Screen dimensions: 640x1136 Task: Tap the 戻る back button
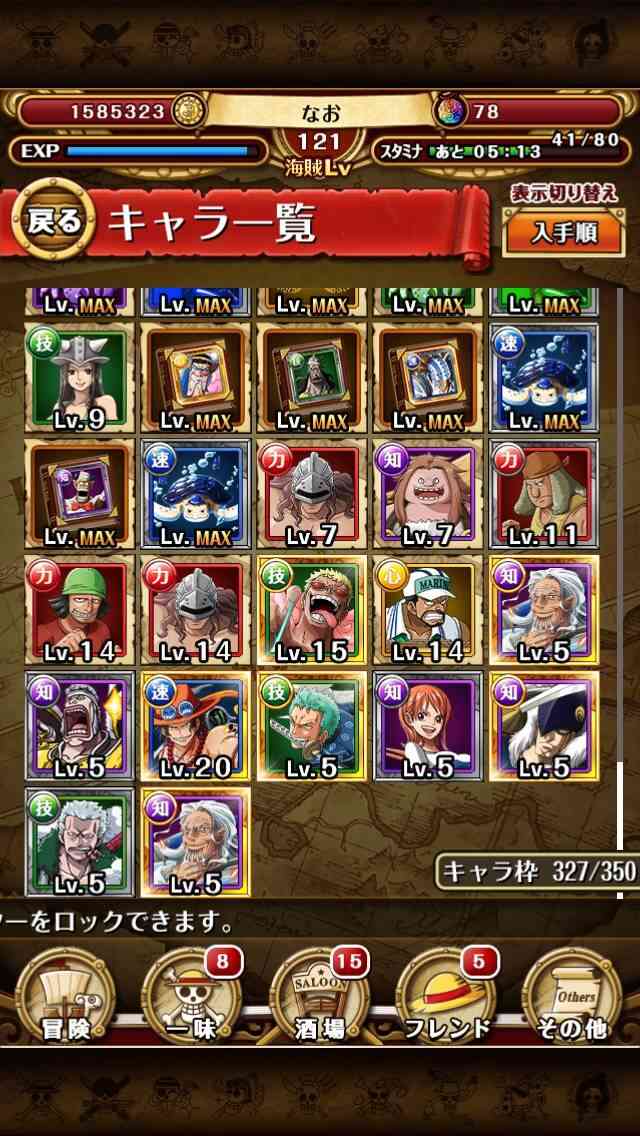click(54, 220)
